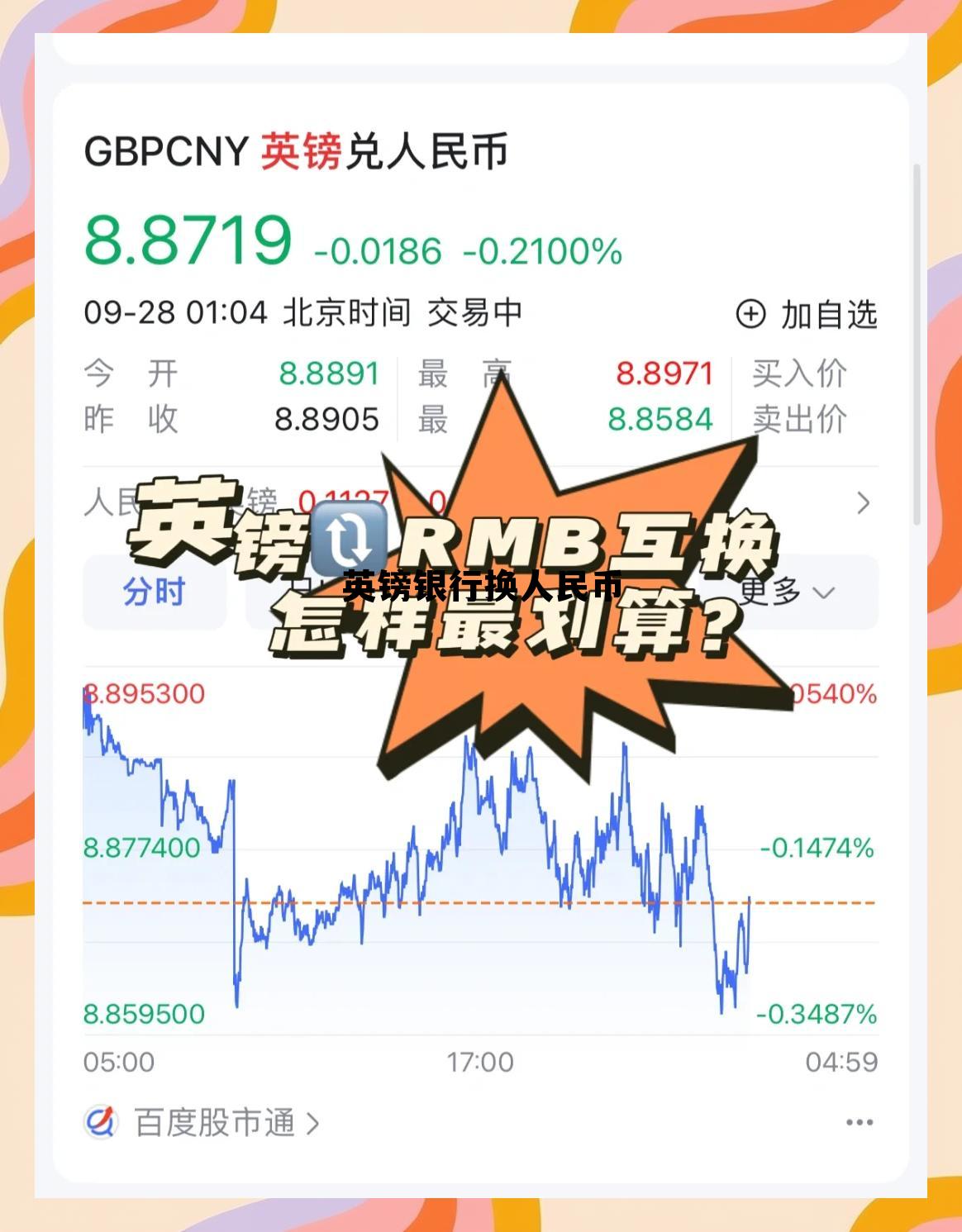Viewport: 962px width, 1232px height.
Task: Tap the 买入价 buy price label
Action: click(x=798, y=374)
